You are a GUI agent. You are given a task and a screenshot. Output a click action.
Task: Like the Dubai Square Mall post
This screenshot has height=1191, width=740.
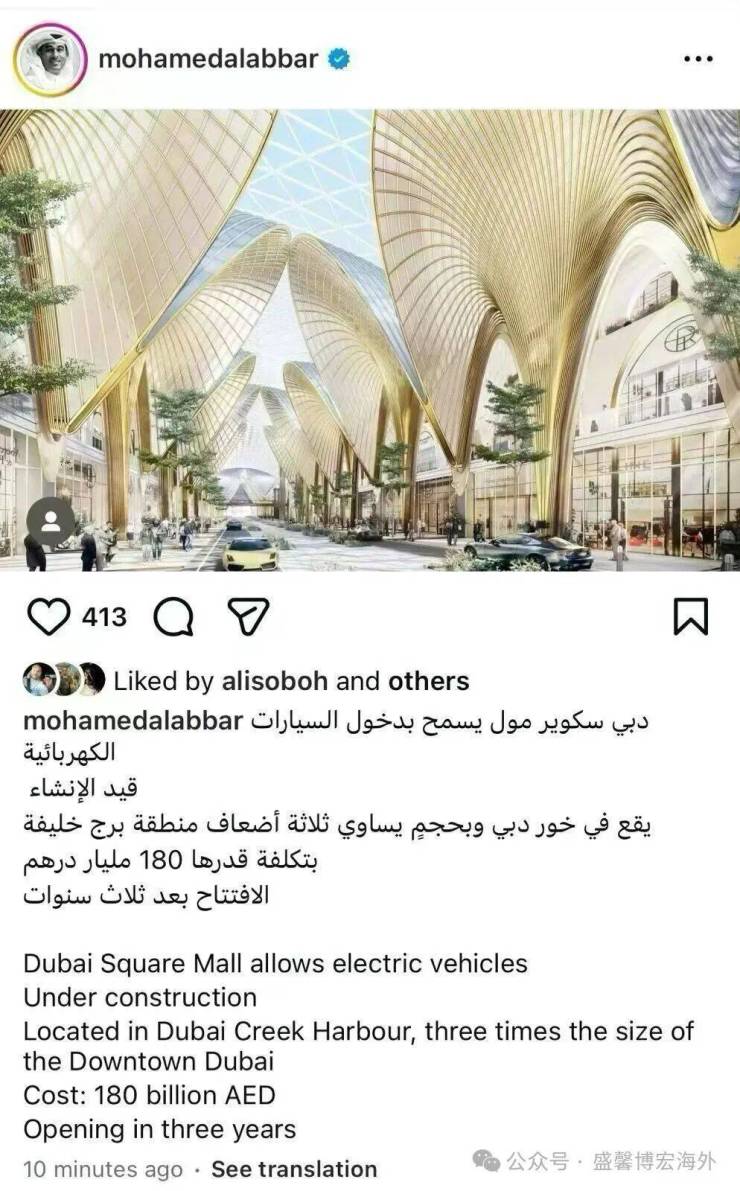click(x=47, y=617)
